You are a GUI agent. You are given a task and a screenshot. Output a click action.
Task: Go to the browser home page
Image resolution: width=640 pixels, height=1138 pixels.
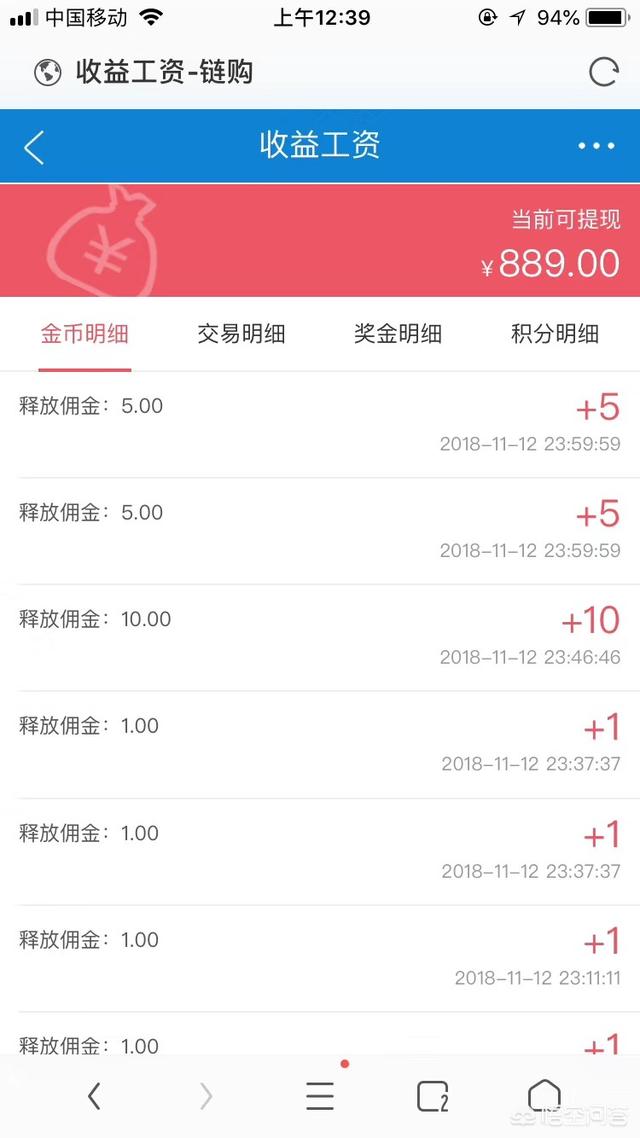[x=544, y=1095]
